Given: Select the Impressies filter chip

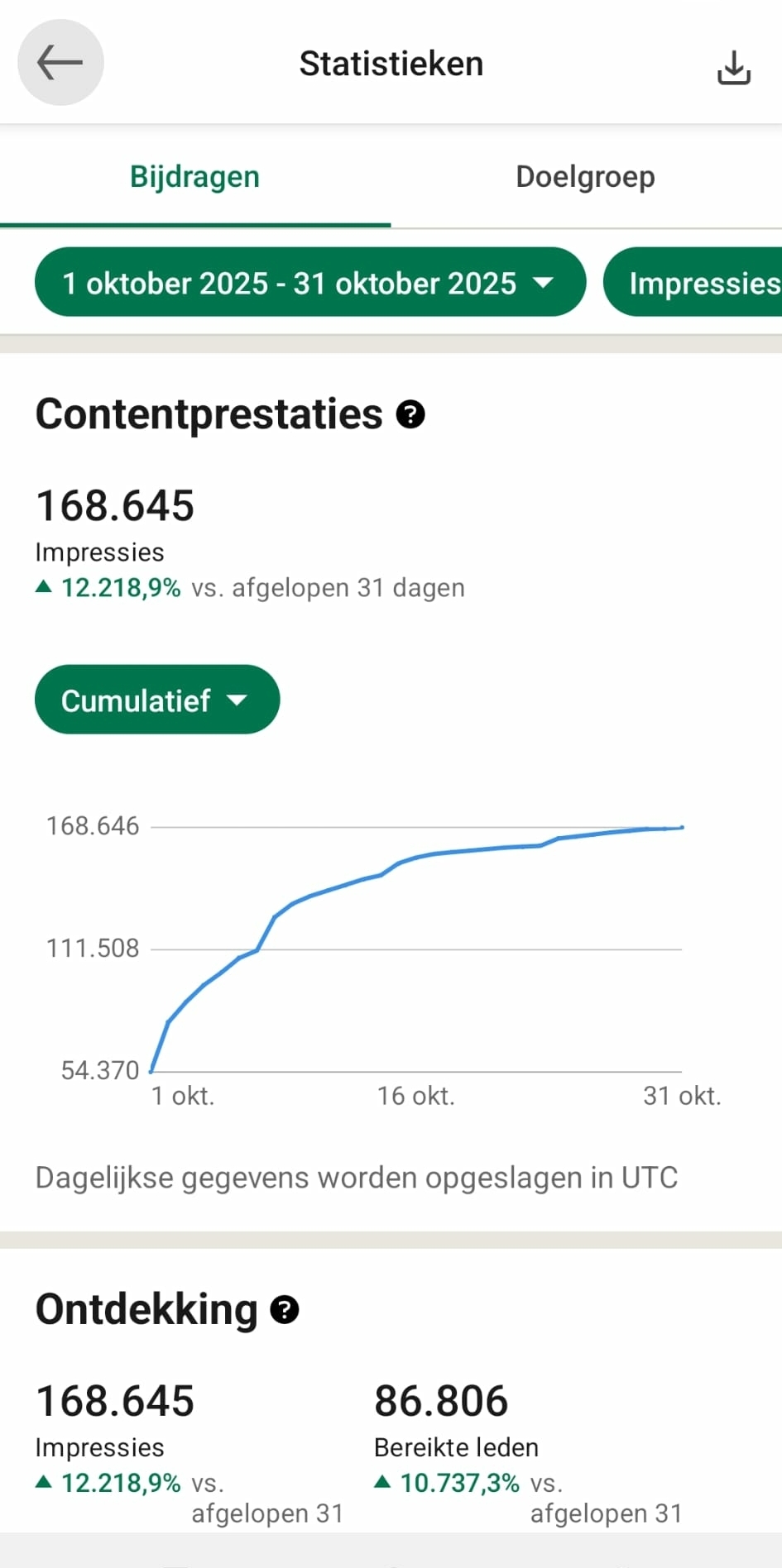Looking at the screenshot, I should click(x=703, y=282).
